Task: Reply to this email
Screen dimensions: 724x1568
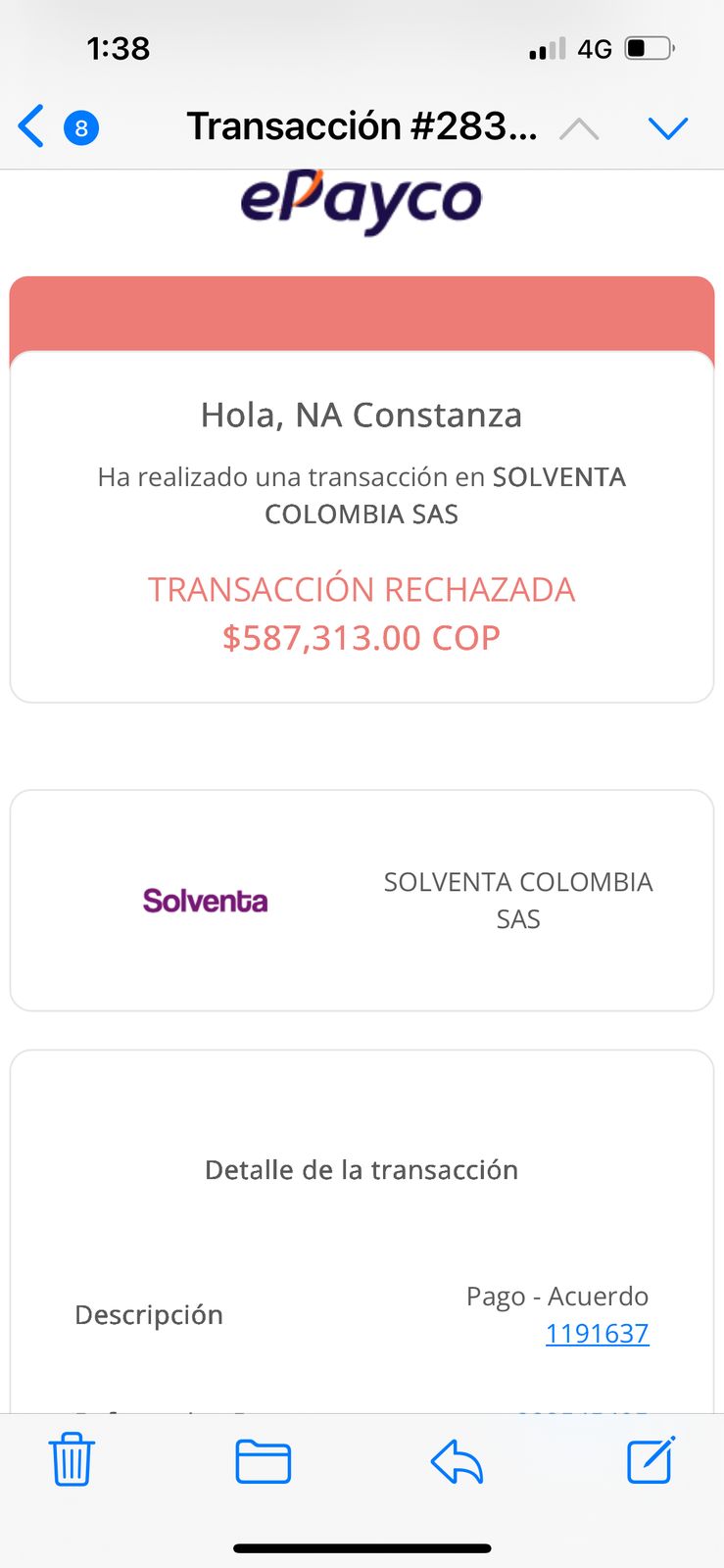Action: tap(458, 1462)
